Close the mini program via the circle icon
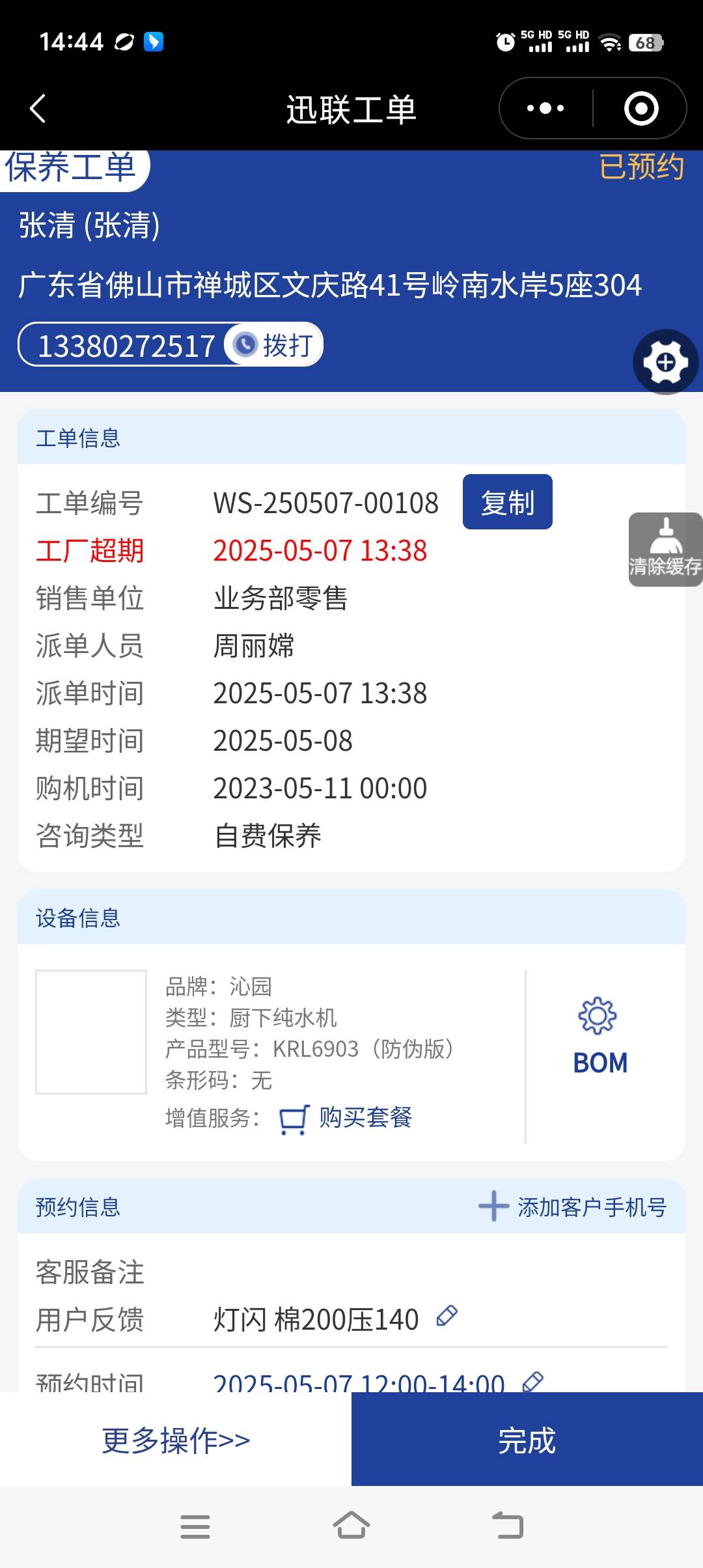 [x=641, y=109]
